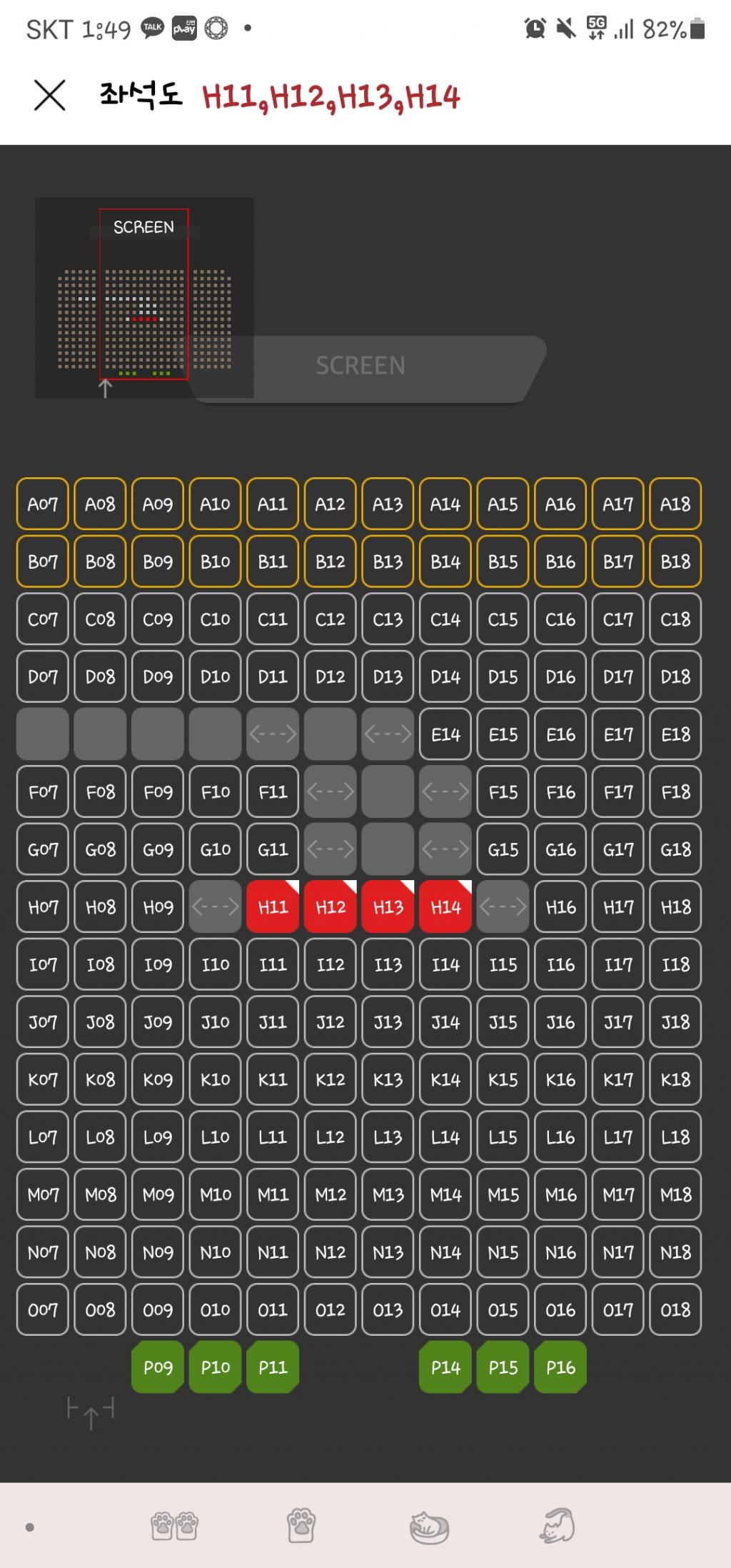Tap the single paw icon
The width and height of the screenshot is (731, 1568).
[301, 1526]
